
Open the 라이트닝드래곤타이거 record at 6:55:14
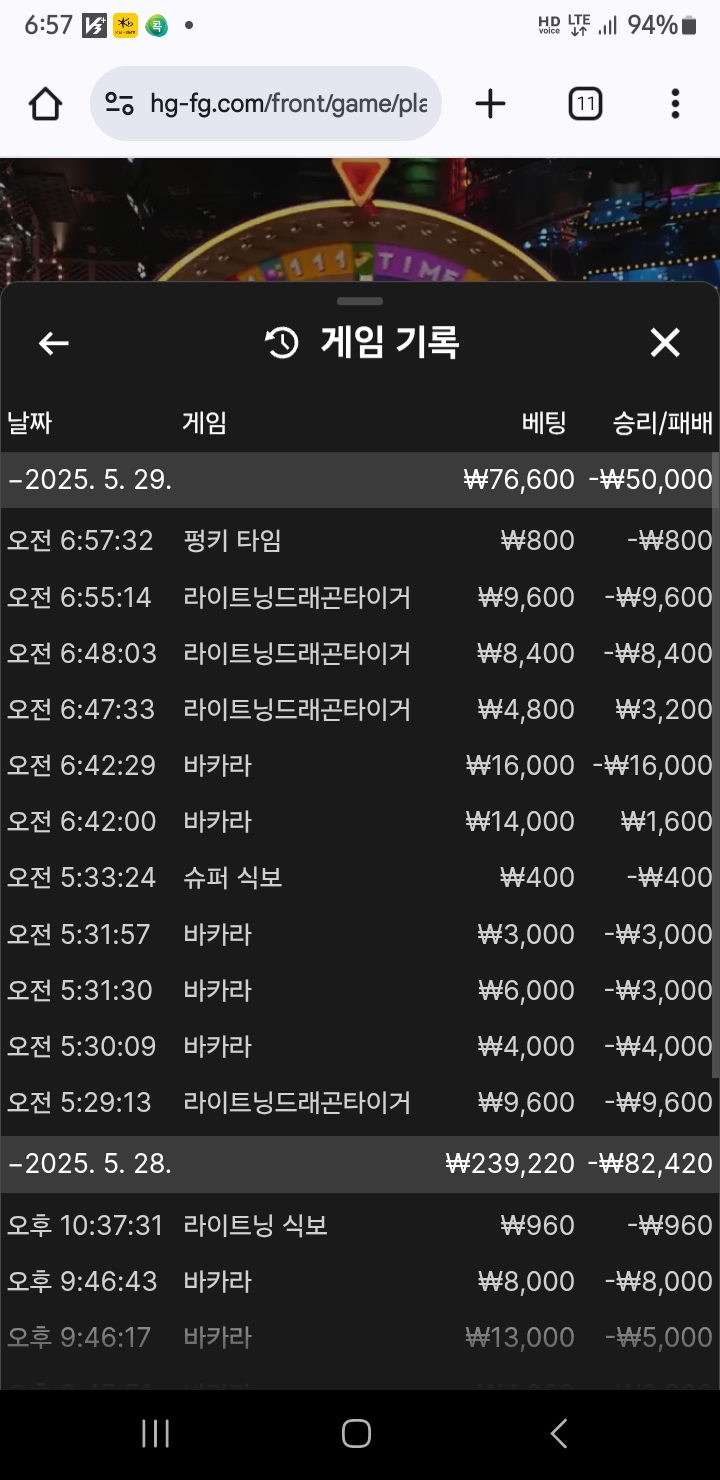click(x=360, y=597)
